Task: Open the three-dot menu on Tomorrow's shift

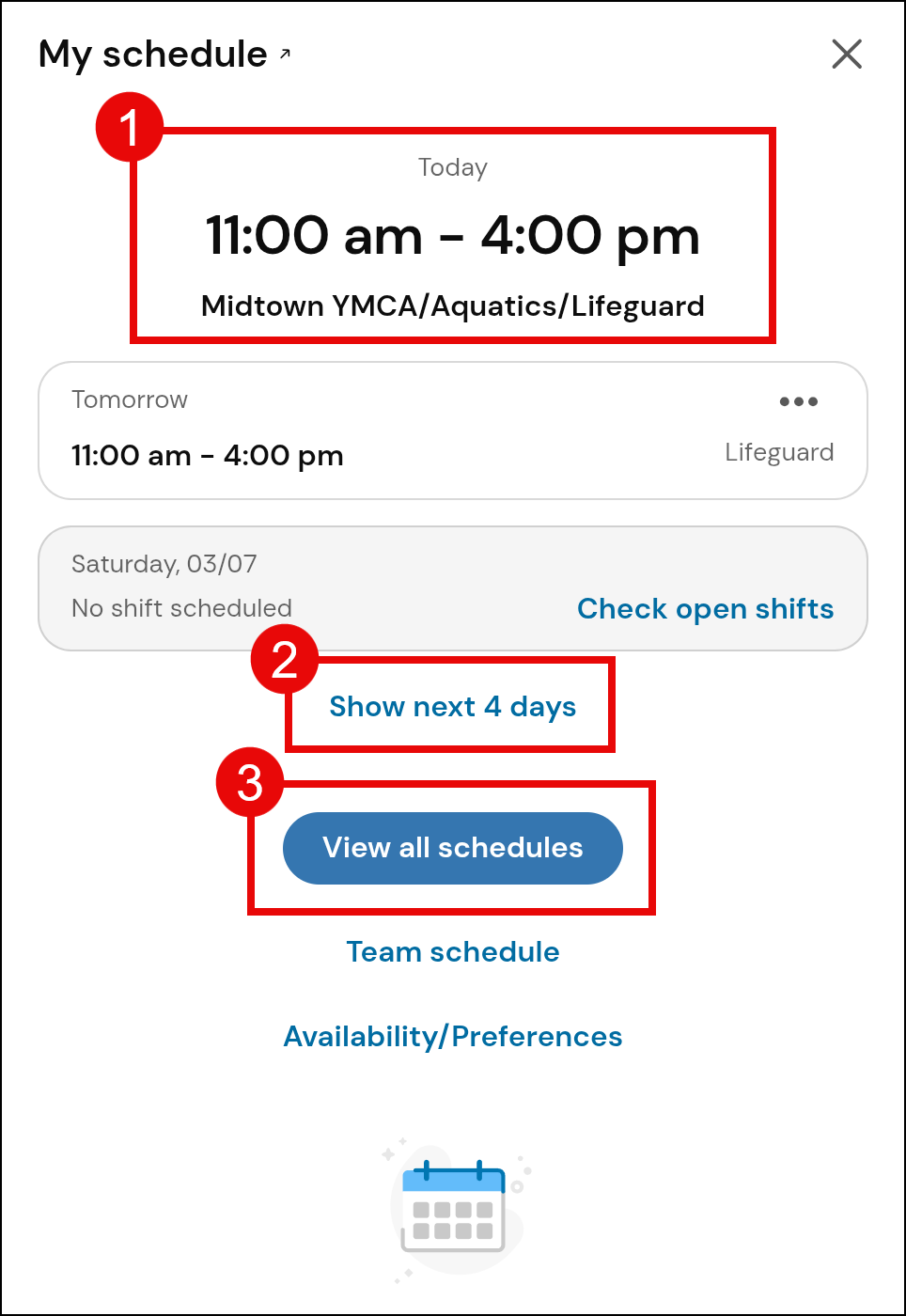Action: 798,401
